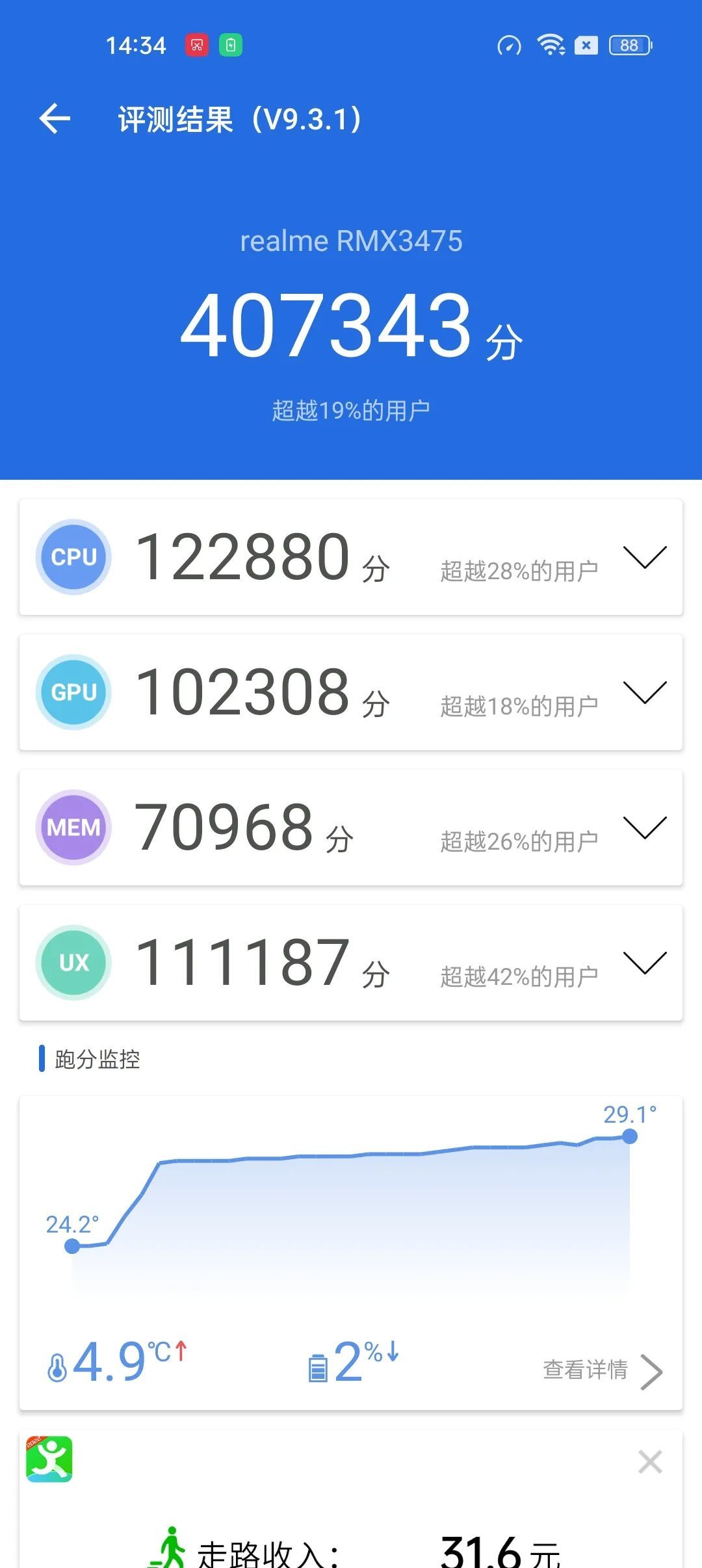The width and height of the screenshot is (702, 1568).
Task: Open the 走路收入 advertisement
Action: point(351,1547)
